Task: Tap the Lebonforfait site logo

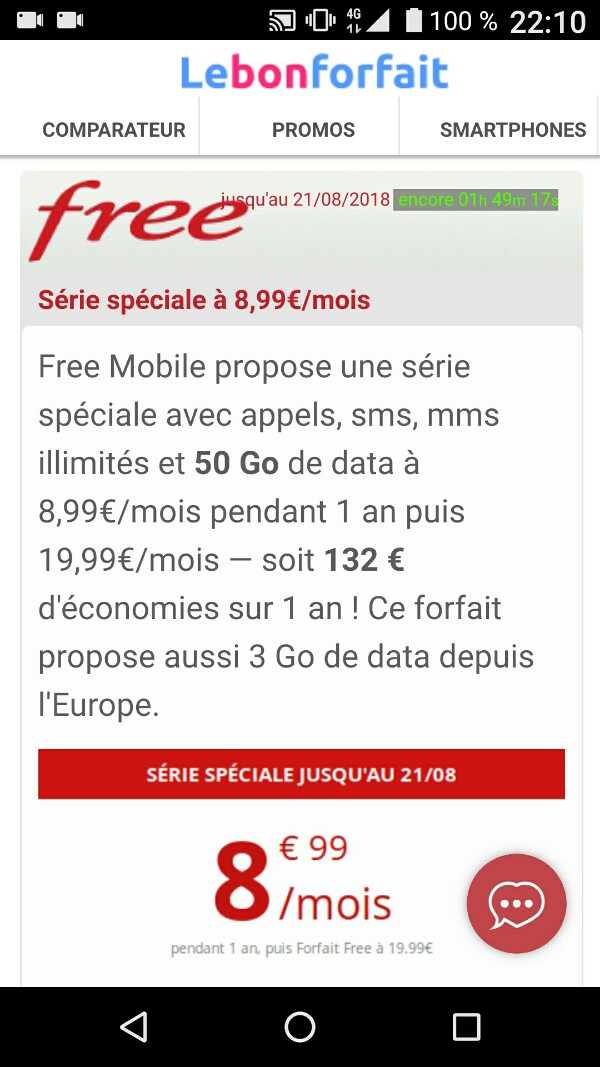Action: (314, 73)
